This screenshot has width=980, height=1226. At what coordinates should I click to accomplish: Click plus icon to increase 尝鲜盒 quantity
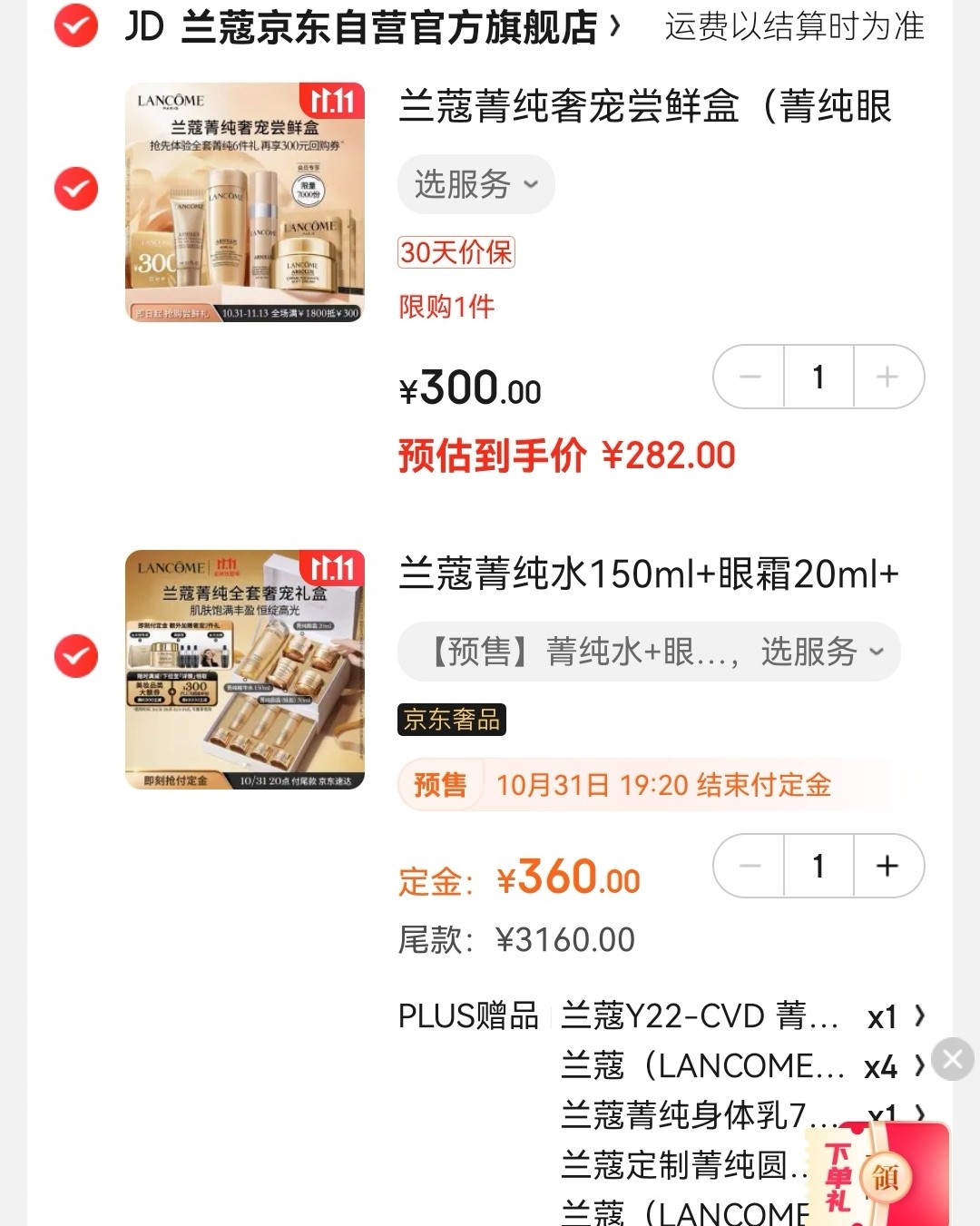coord(887,378)
